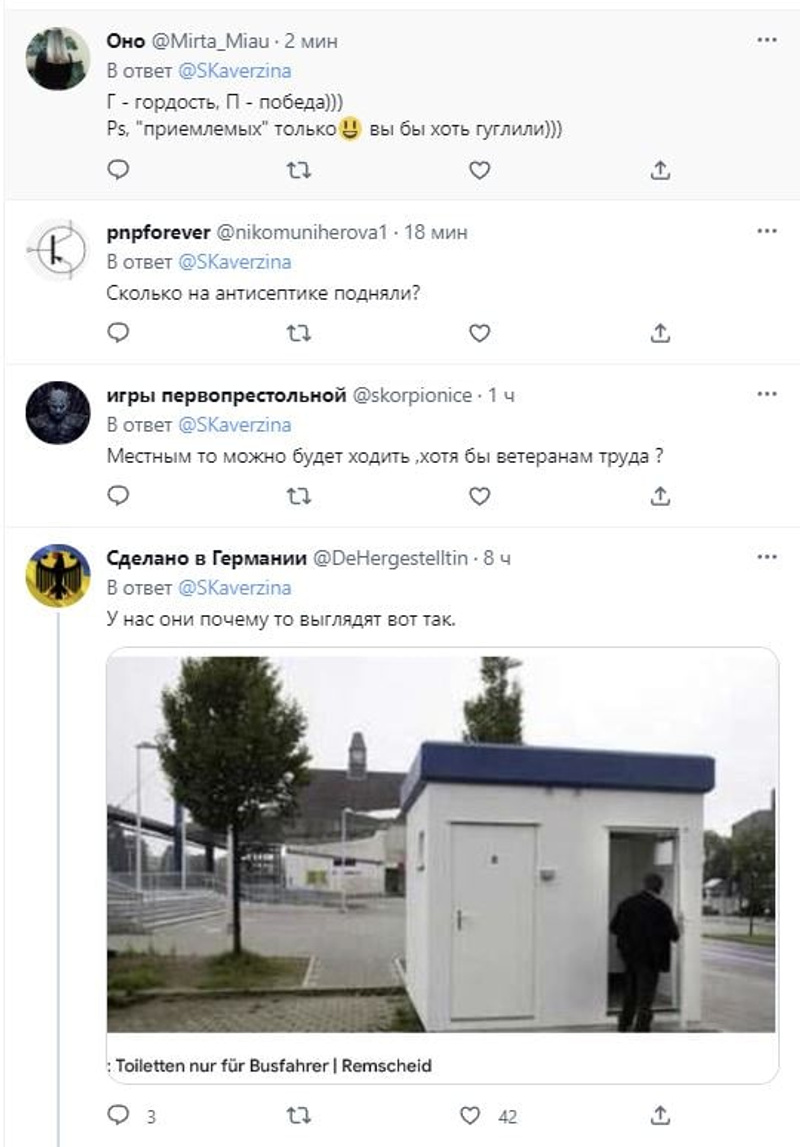Share the tweet from @skorpionice
Screen dimensions: 800x1147
click(x=660, y=495)
